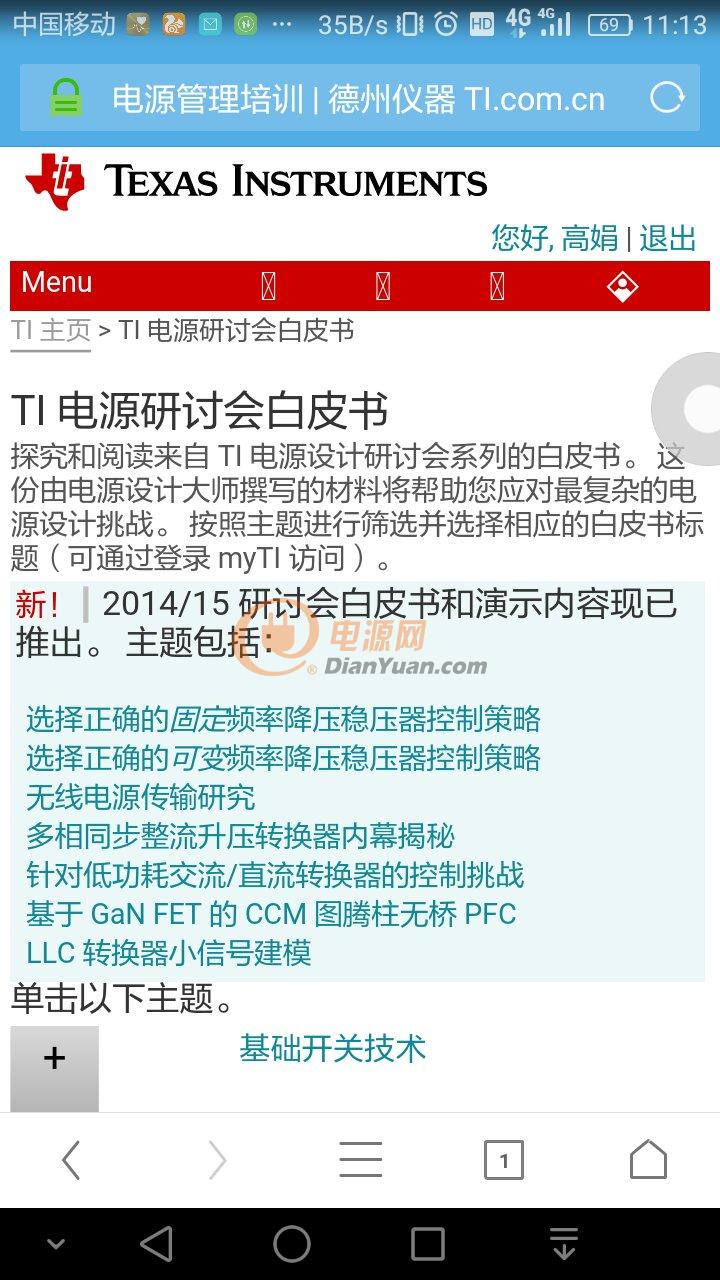Reload the page with the refresh icon
720x1280 pixels.
[667, 98]
